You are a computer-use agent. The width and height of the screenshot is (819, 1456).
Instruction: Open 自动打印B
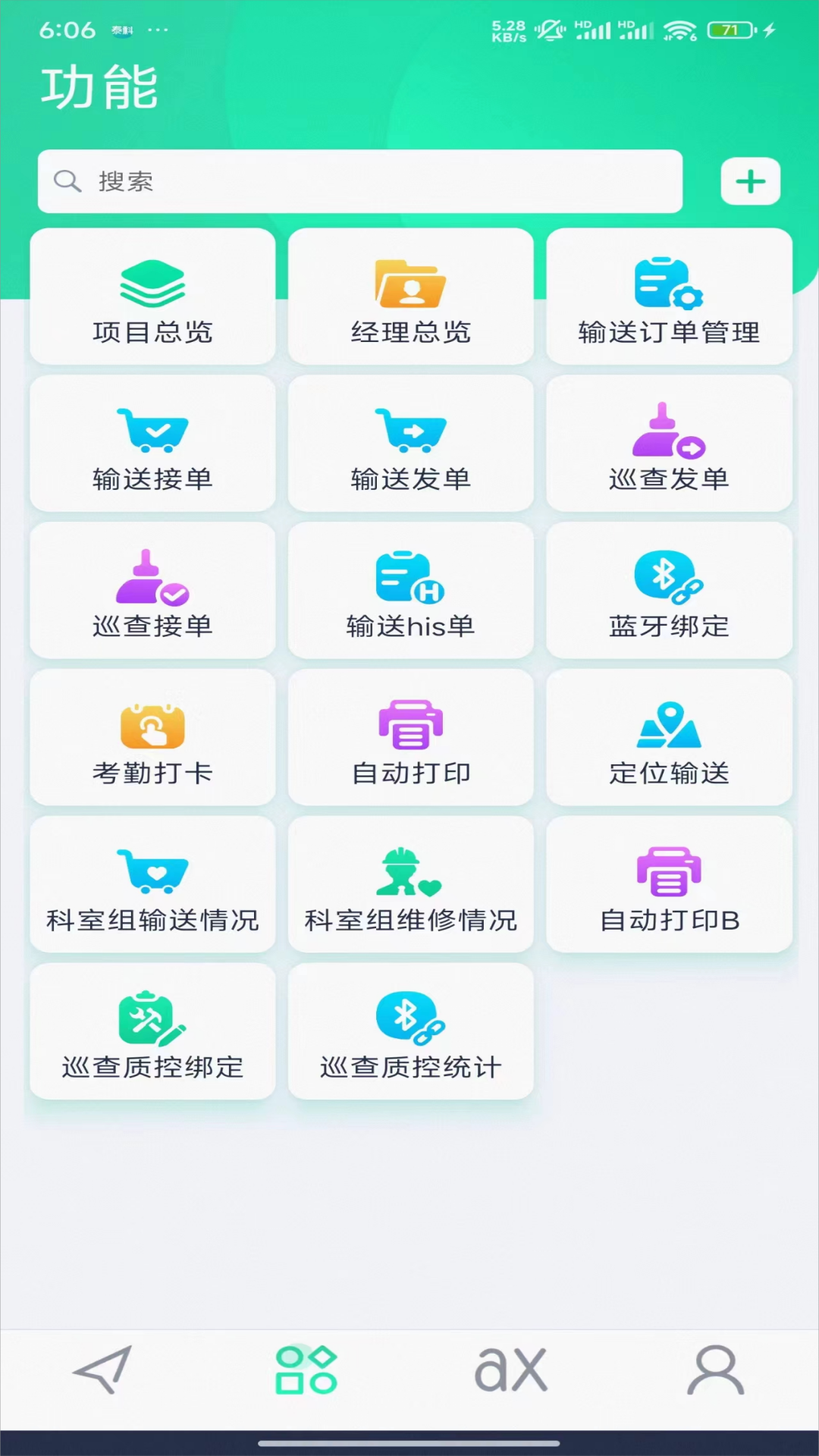669,883
